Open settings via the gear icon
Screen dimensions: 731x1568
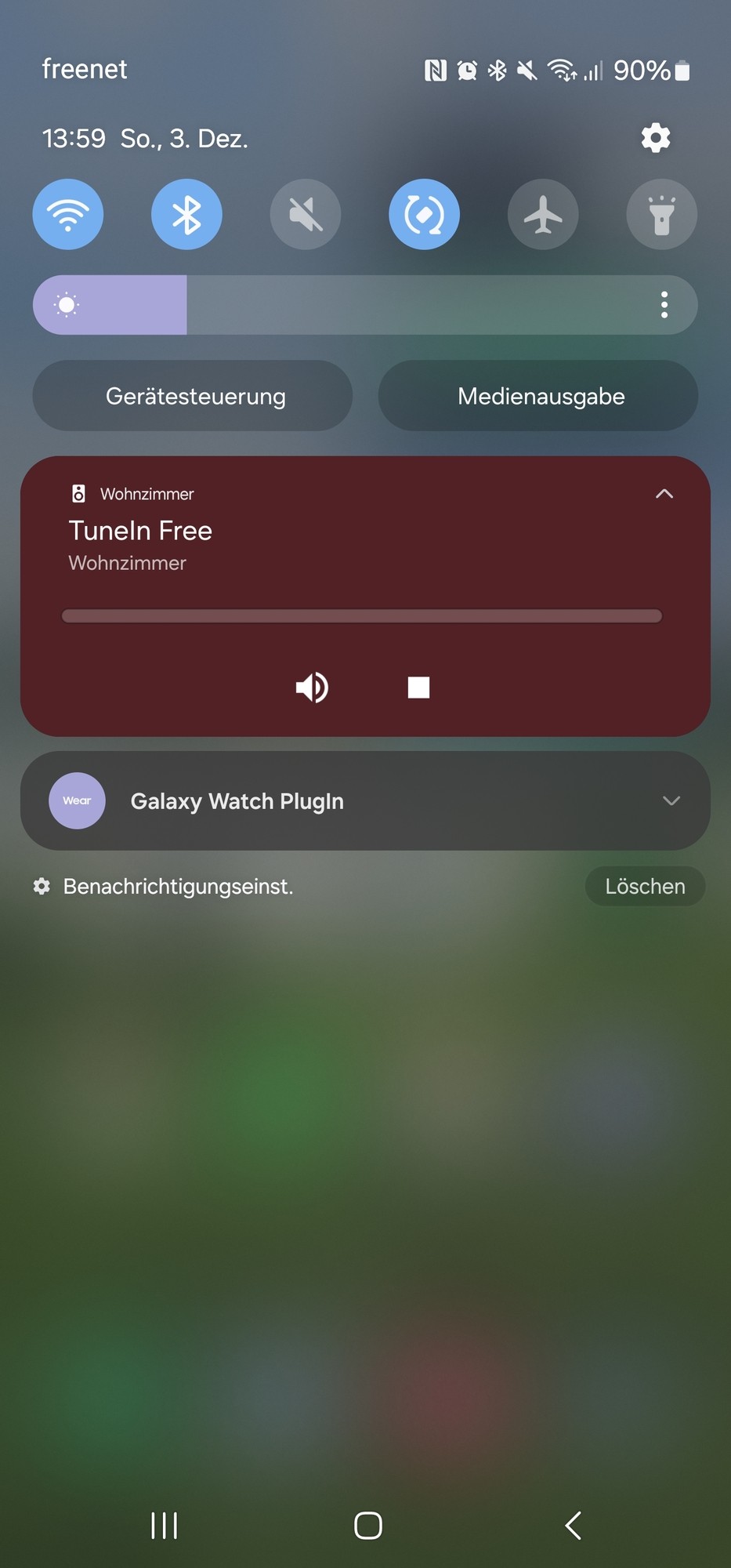(655, 138)
